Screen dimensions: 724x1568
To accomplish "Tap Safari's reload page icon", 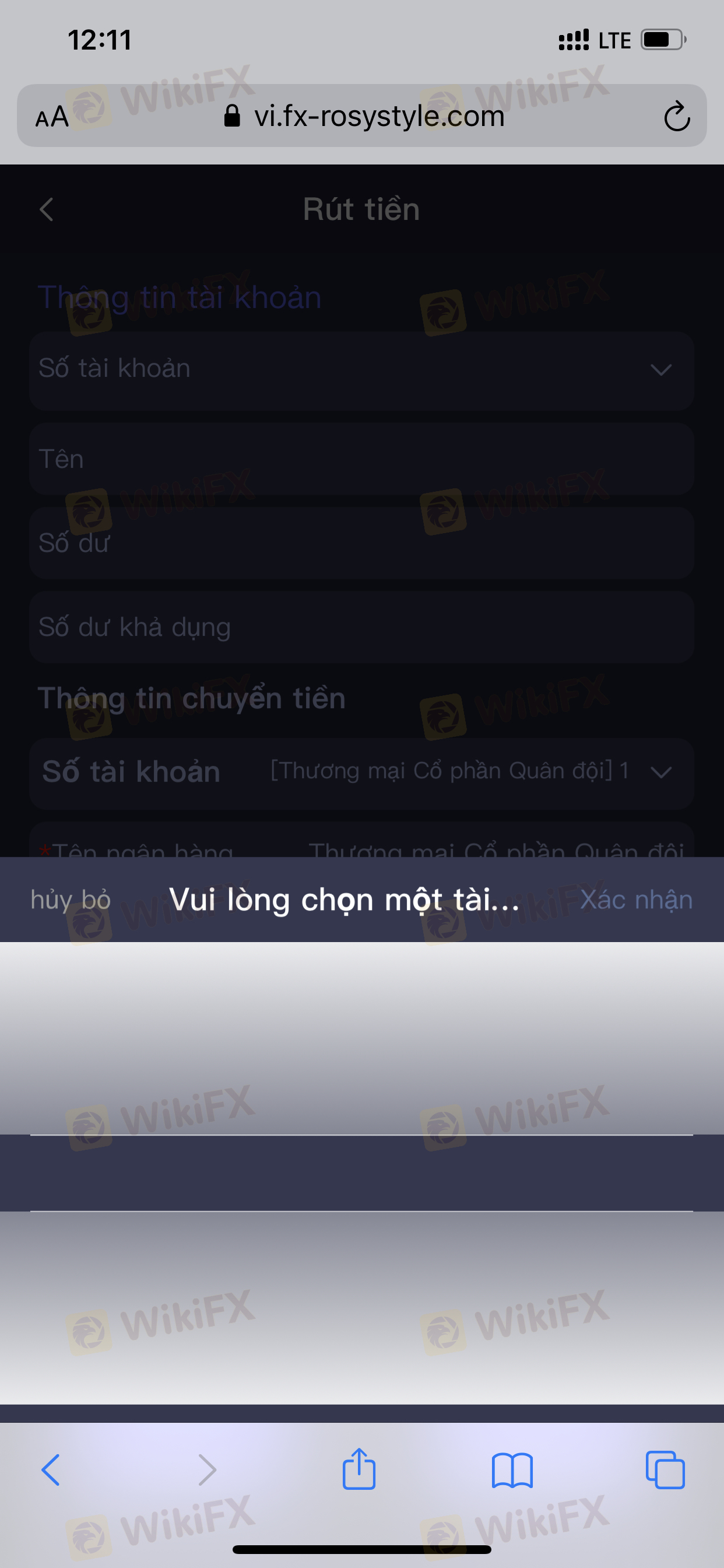I will tap(677, 116).
